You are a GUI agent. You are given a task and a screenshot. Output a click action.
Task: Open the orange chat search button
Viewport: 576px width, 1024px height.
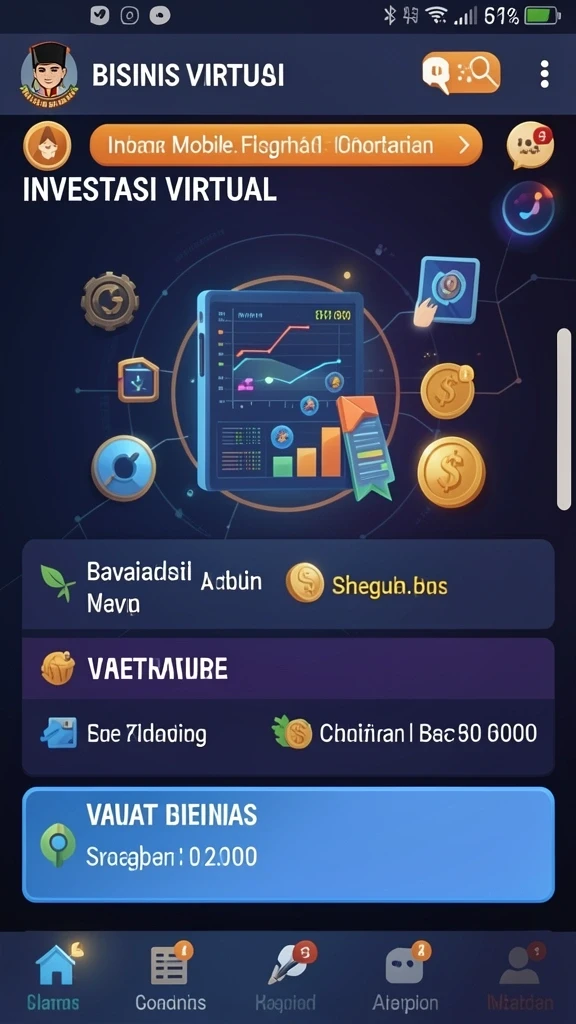[461, 72]
